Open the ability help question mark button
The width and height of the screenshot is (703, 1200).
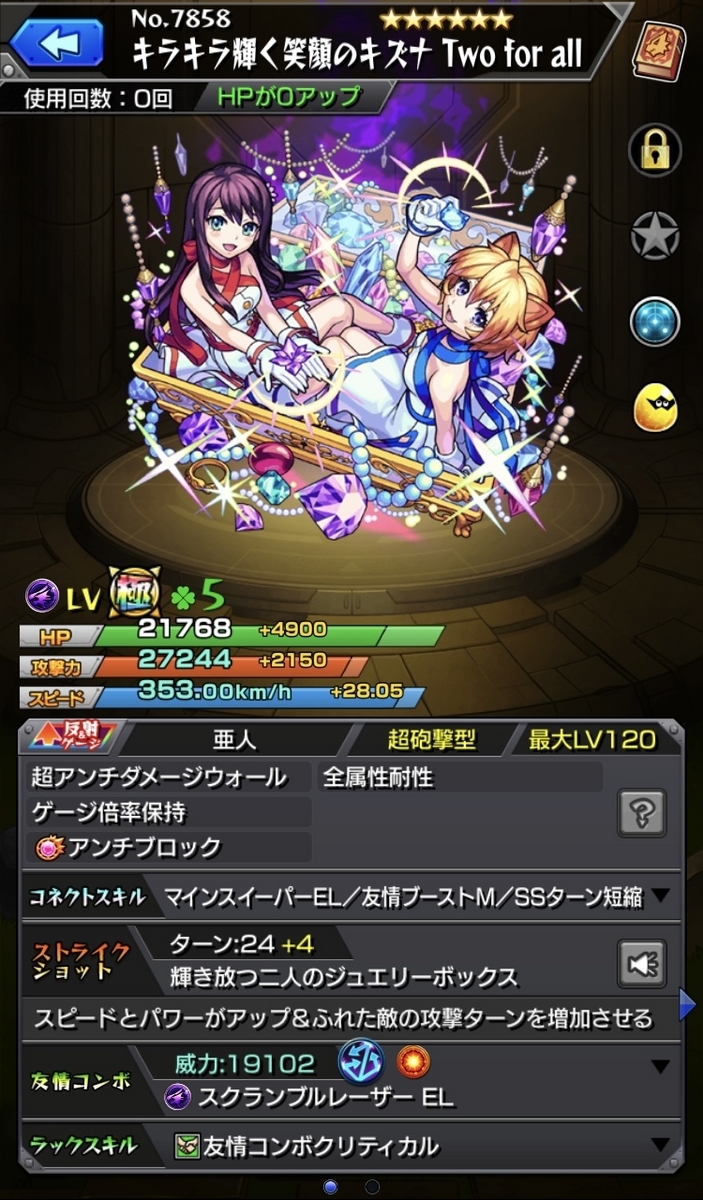[x=641, y=812]
